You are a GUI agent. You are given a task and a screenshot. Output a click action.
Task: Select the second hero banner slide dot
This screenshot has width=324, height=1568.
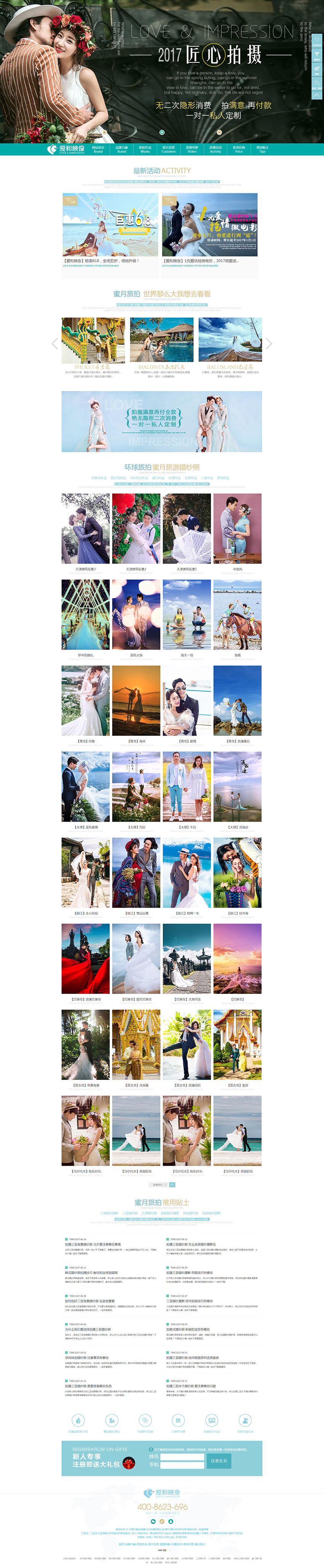coord(219,132)
